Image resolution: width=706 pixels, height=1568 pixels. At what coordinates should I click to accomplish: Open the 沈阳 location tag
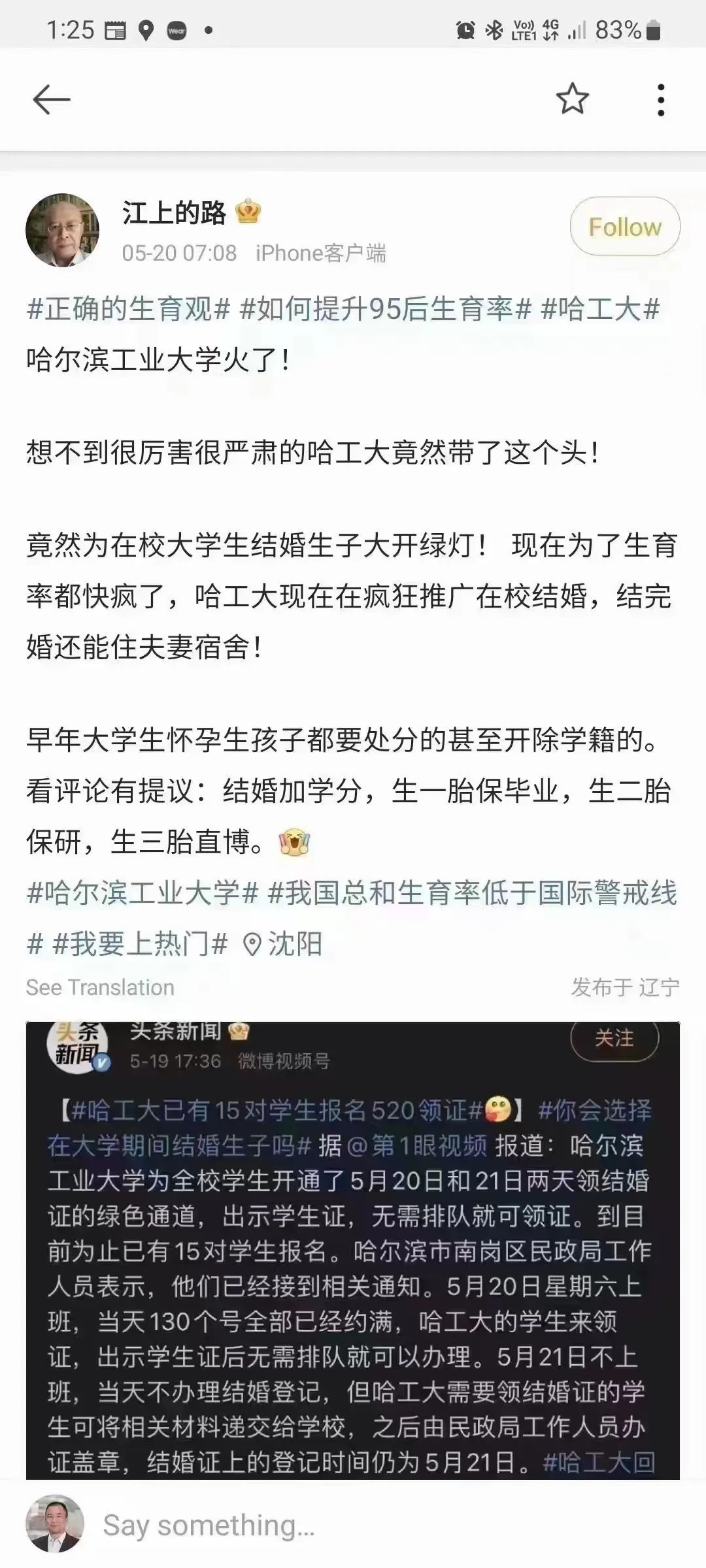click(x=282, y=943)
